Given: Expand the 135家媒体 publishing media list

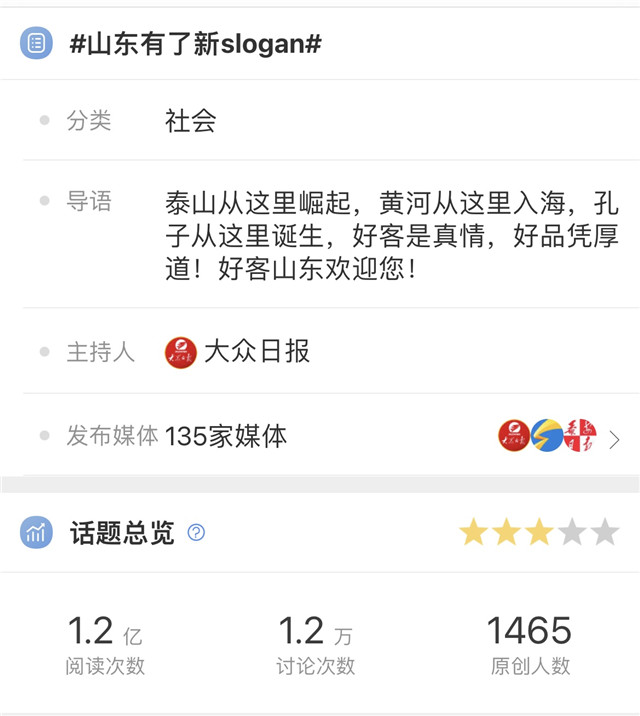Looking at the screenshot, I should pos(614,438).
